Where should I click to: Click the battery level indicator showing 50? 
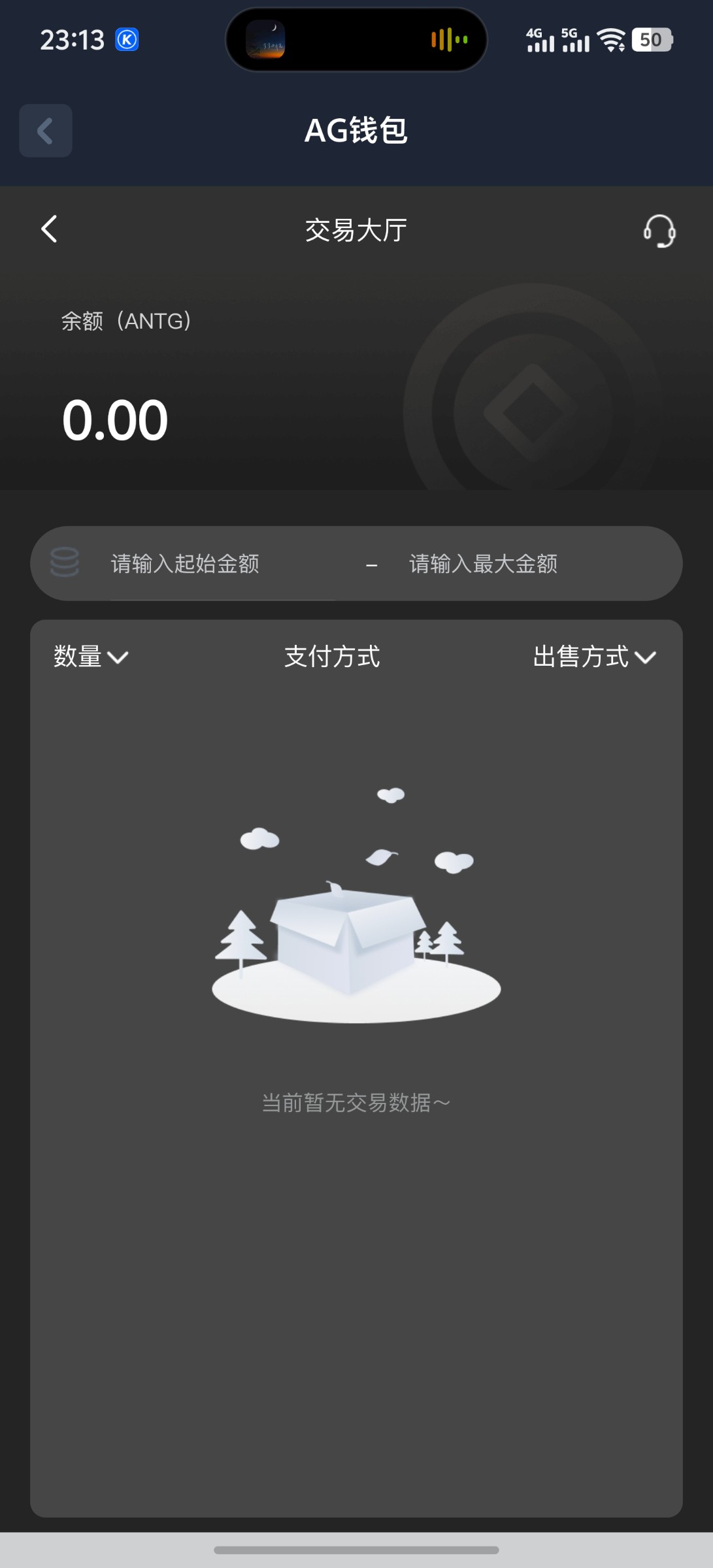click(650, 41)
